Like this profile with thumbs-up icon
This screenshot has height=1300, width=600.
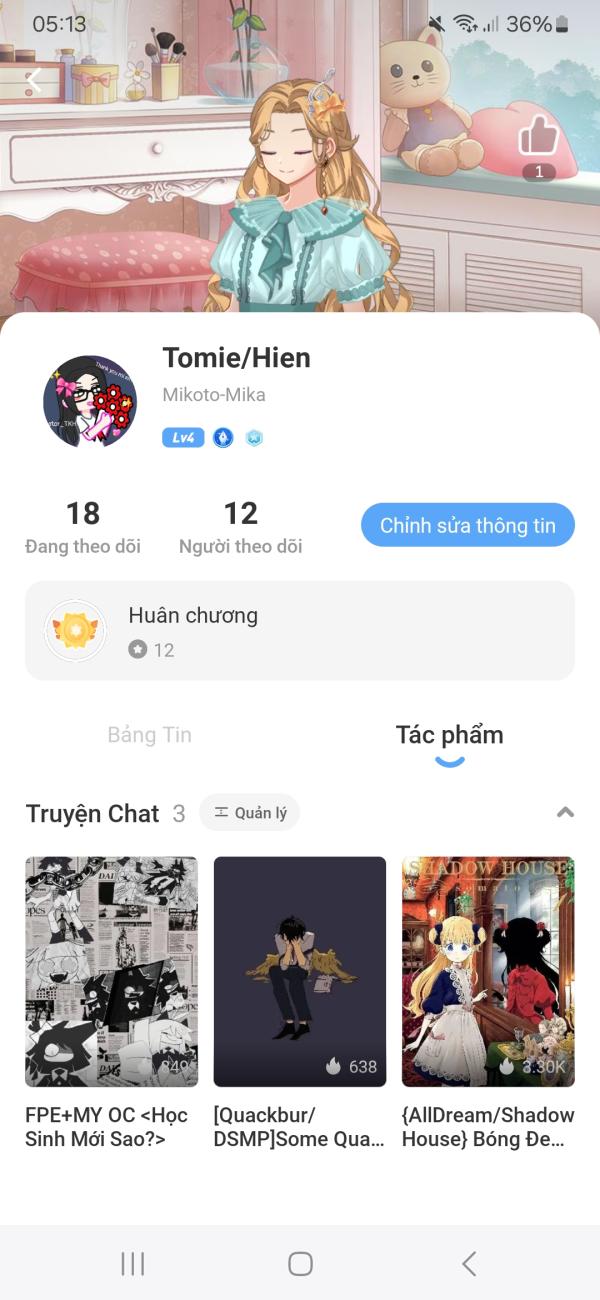(x=538, y=135)
